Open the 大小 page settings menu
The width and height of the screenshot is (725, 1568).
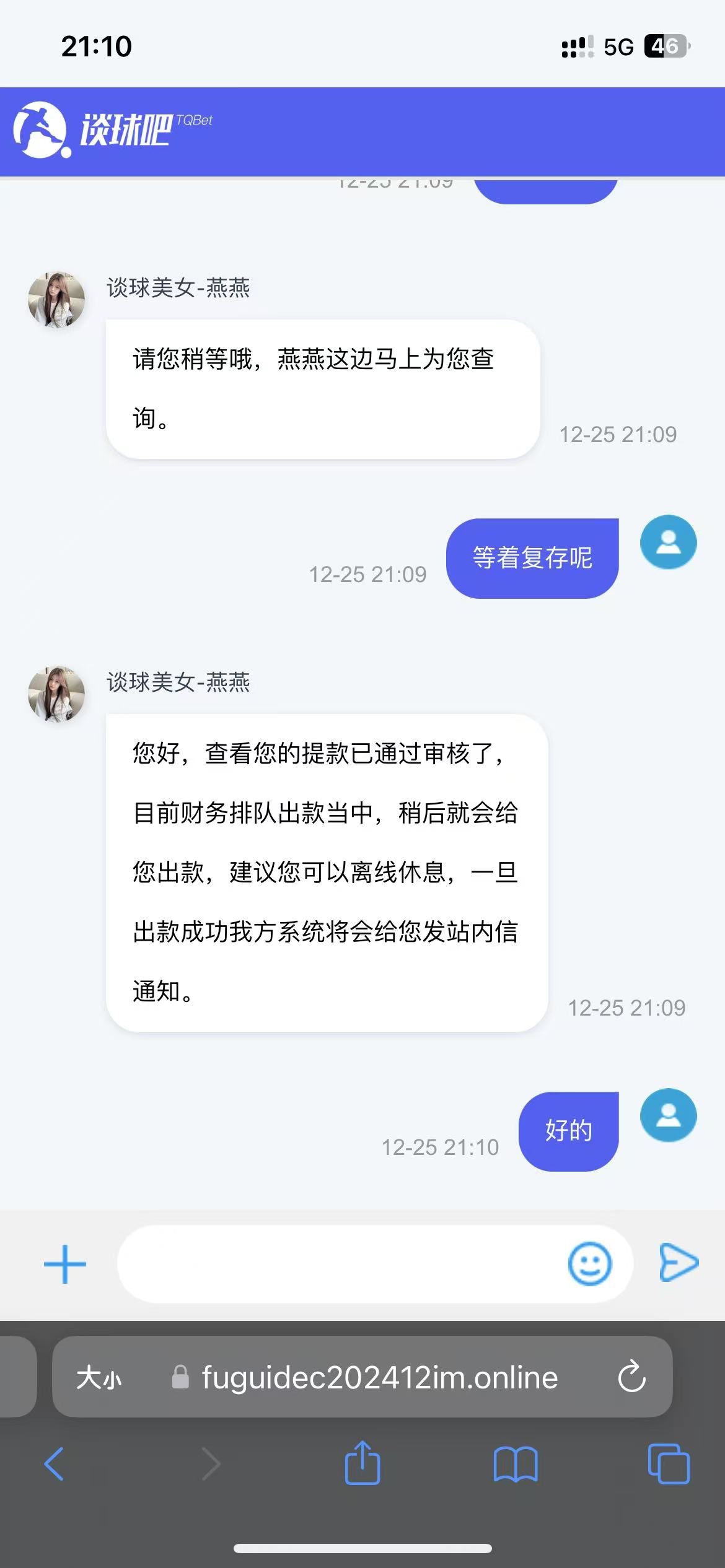(99, 1378)
